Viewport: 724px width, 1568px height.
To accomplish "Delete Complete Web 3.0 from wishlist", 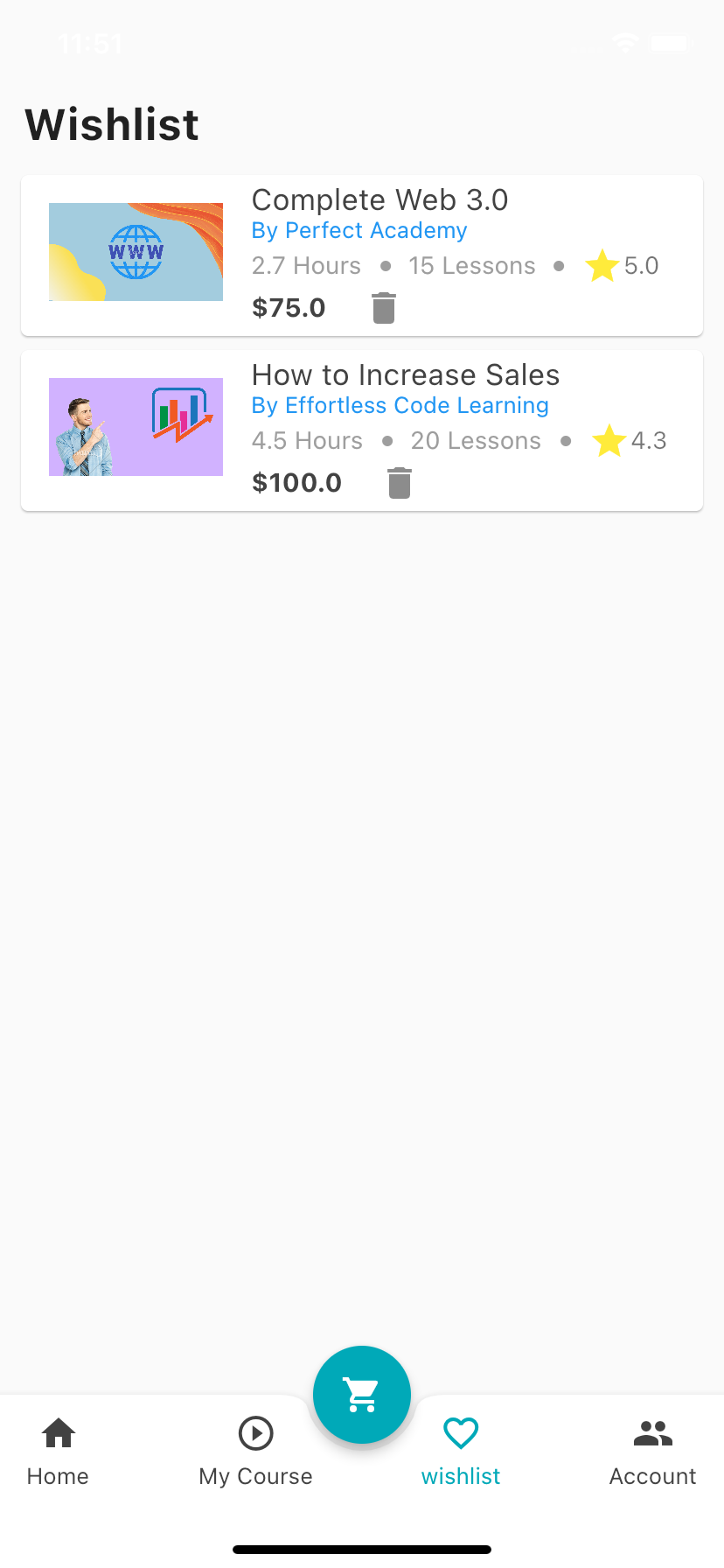I will click(x=382, y=307).
